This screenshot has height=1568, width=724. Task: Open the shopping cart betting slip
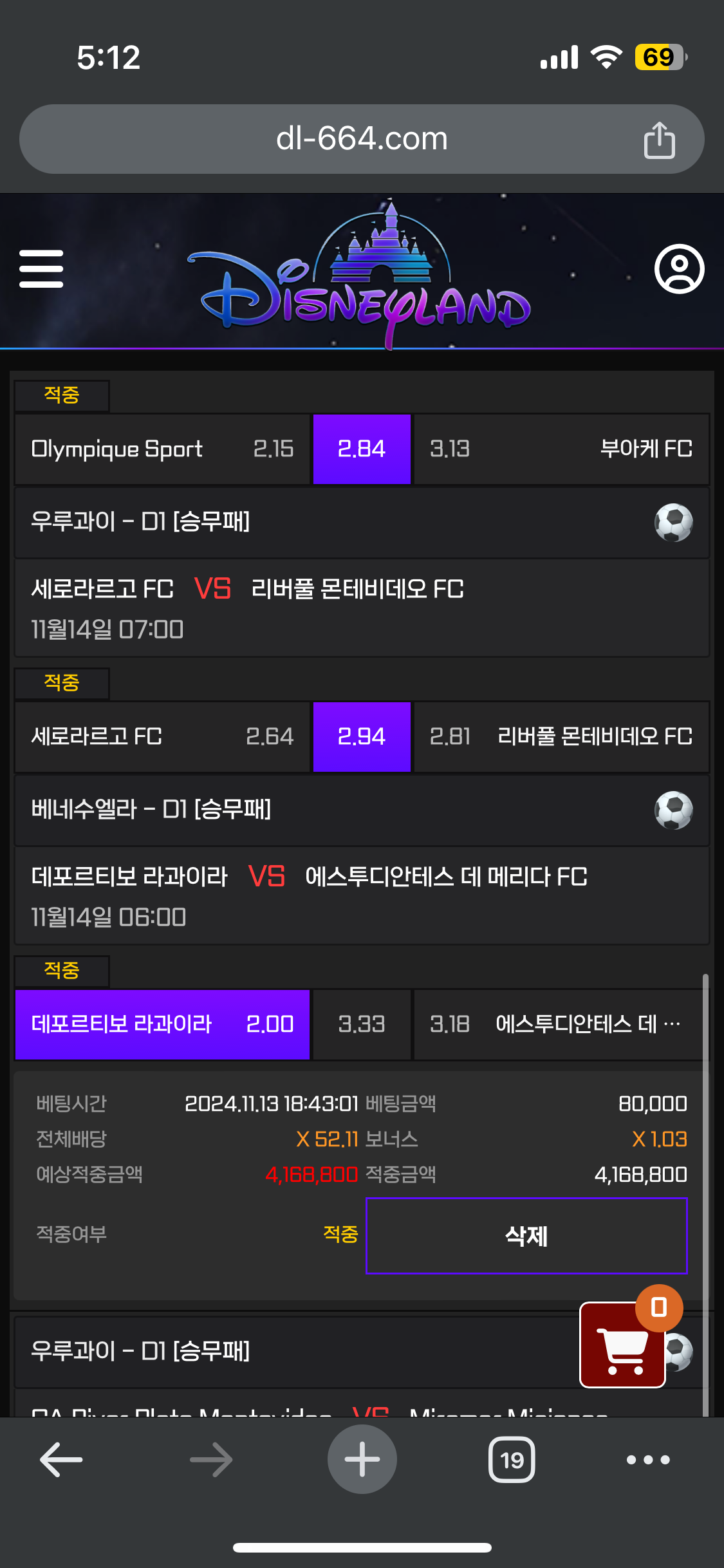coord(622,1345)
